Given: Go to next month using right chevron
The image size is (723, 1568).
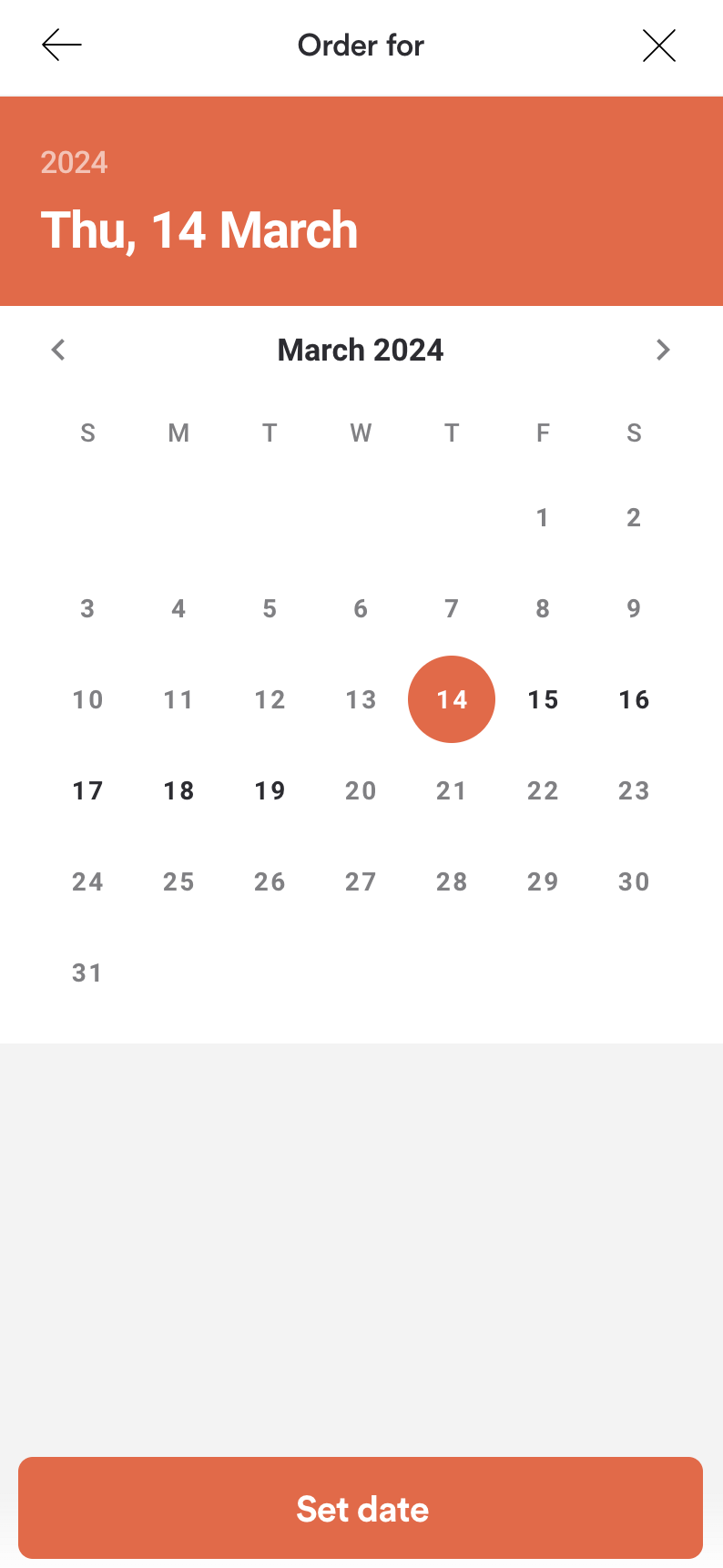Looking at the screenshot, I should 664,350.
